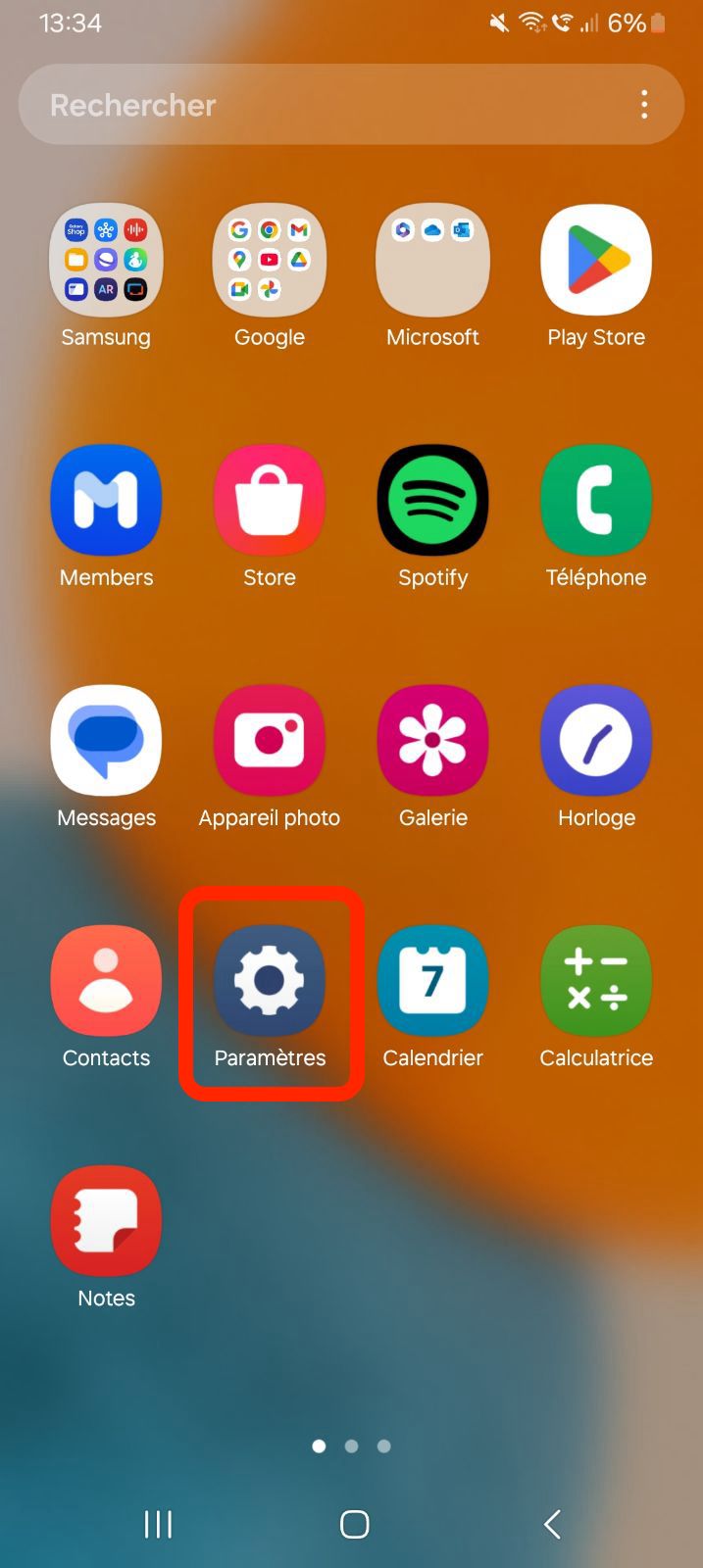
Task: Tap the system home button
Action: point(354,1524)
